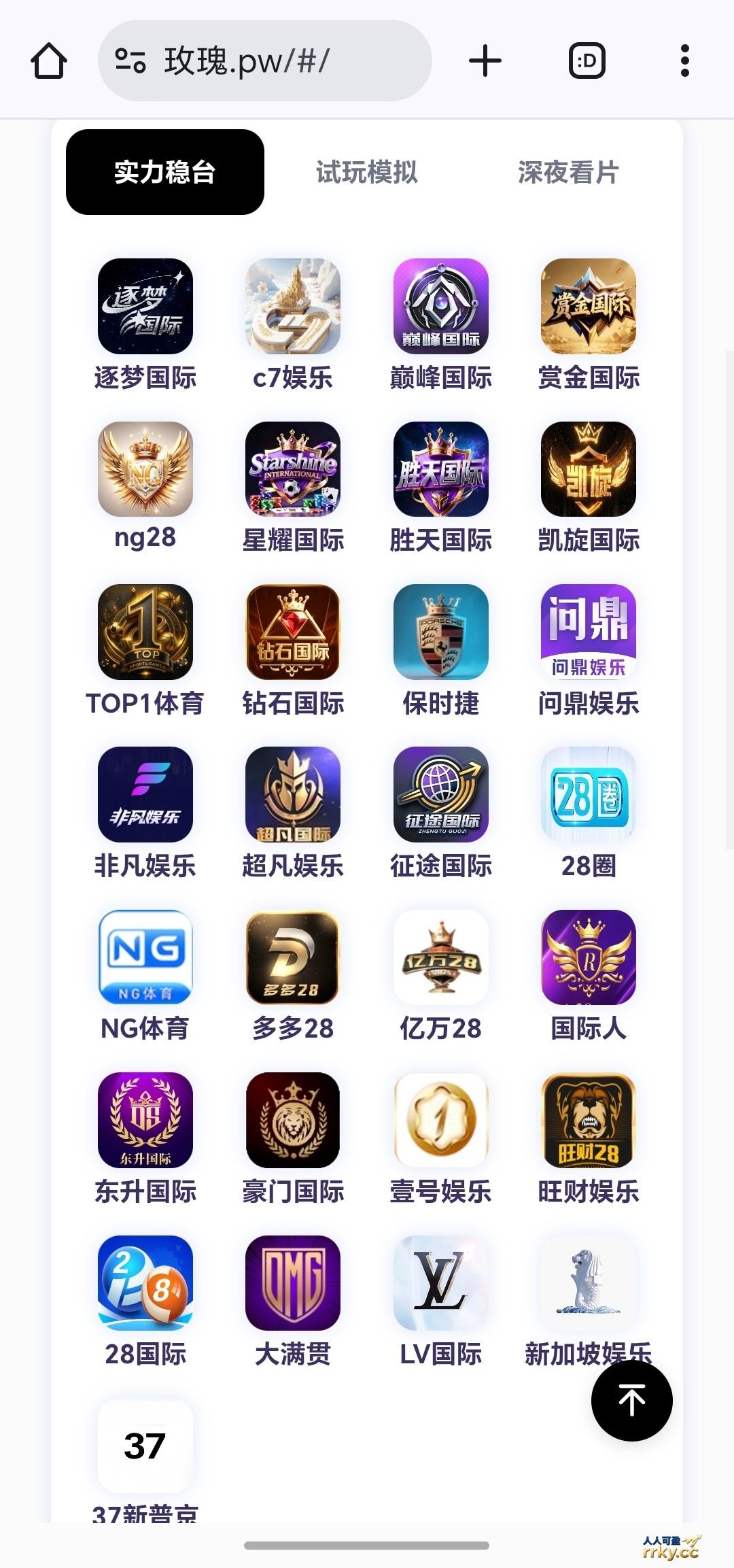Open the NG体育 blue icon
Viewport: 734px width, 1568px height.
coord(145,957)
